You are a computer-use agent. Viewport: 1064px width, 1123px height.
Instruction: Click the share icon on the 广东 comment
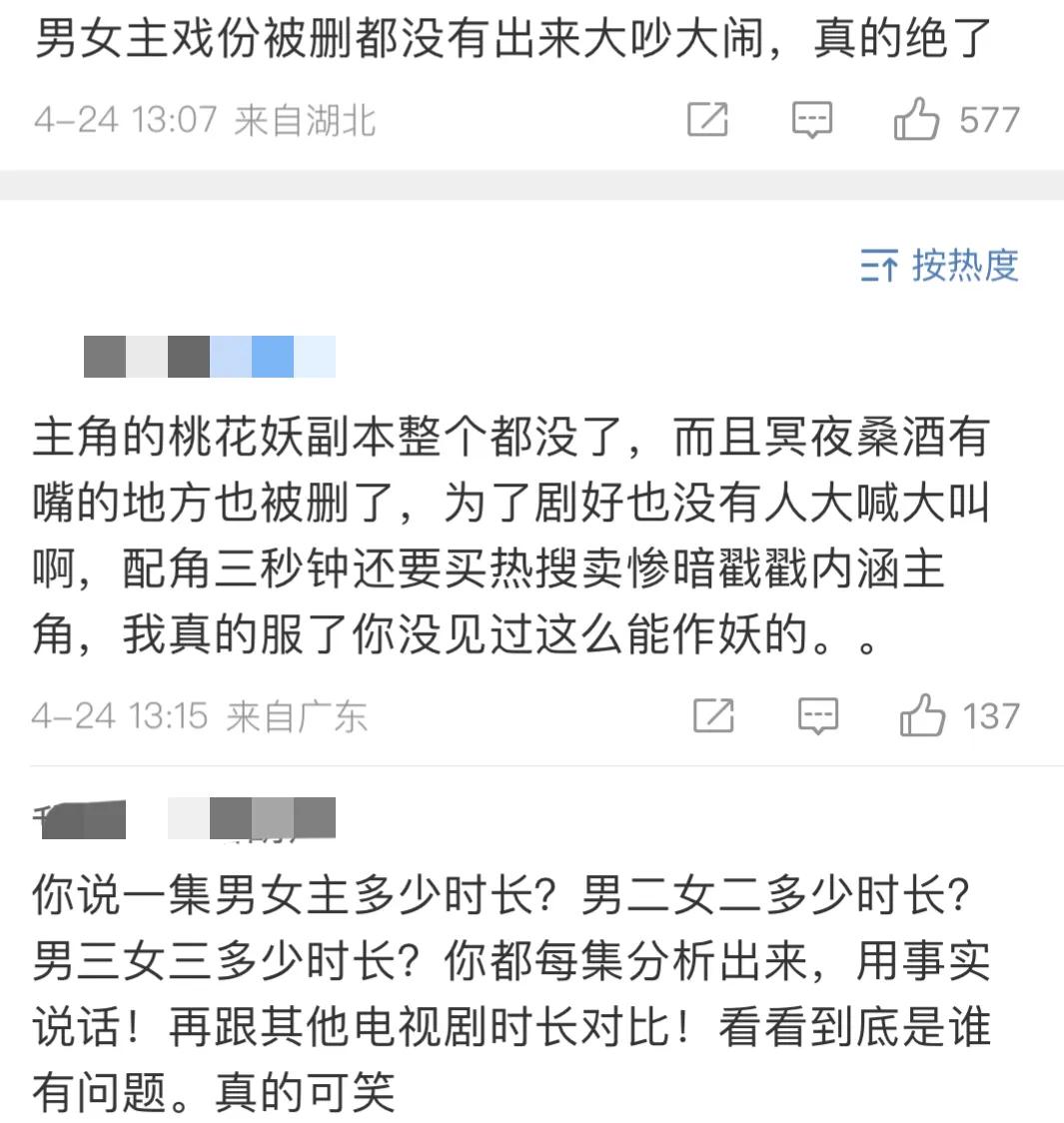click(714, 715)
